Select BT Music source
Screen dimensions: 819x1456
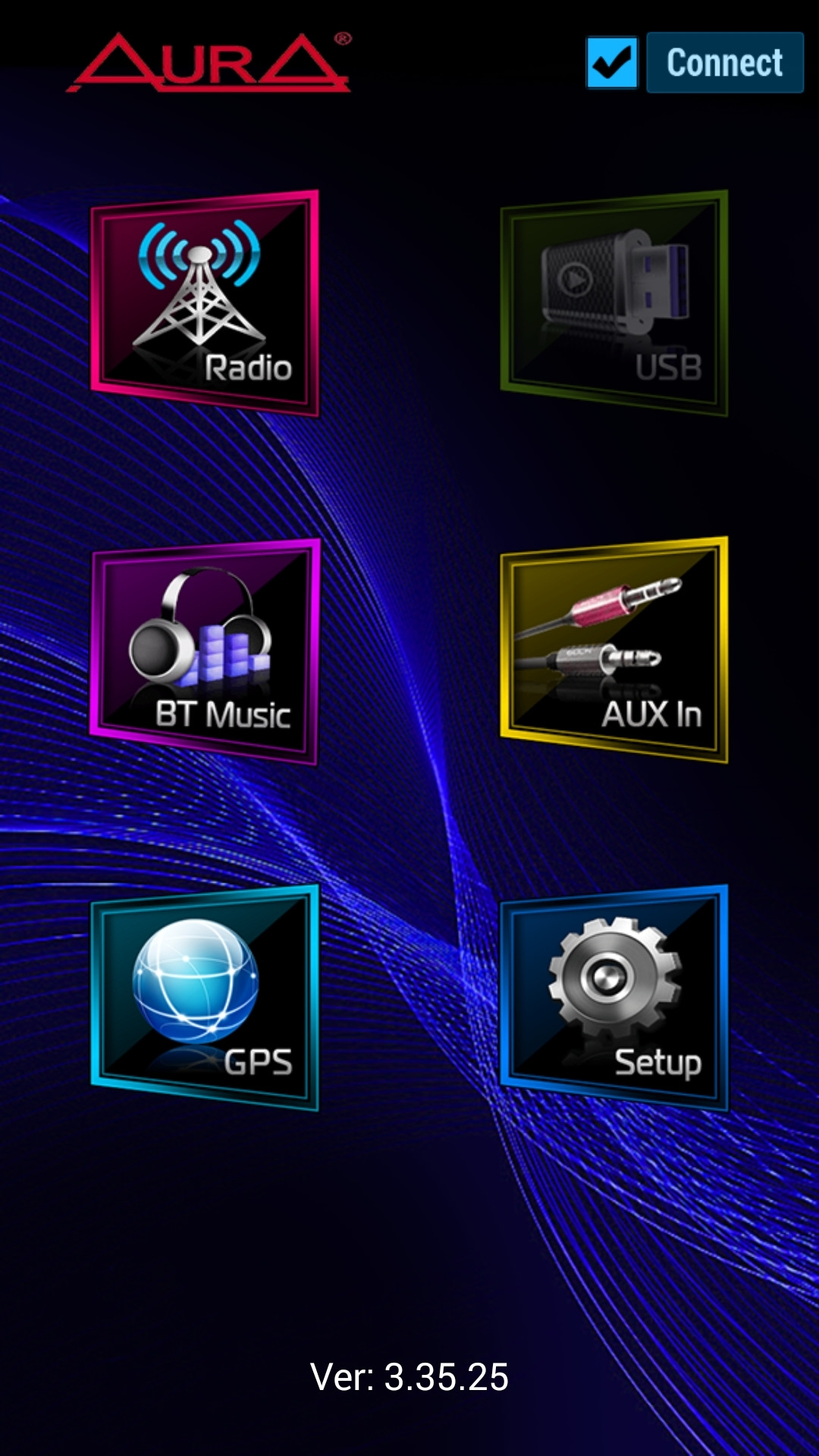pos(205,652)
